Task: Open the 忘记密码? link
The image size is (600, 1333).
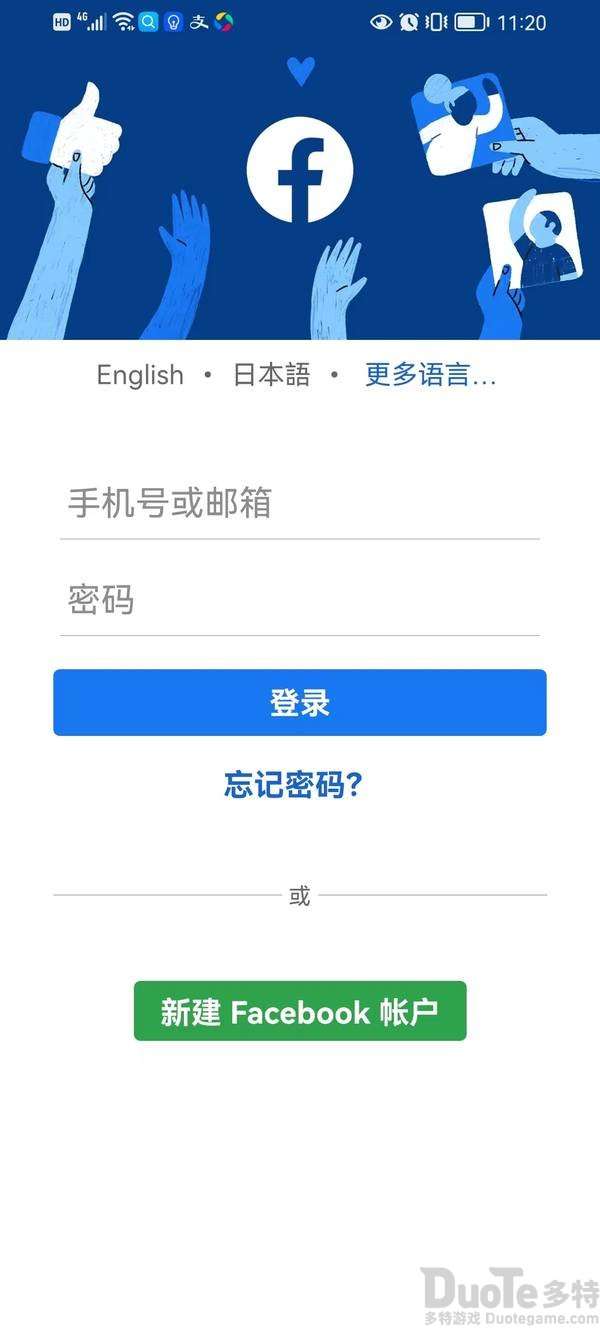Action: pyautogui.click(x=293, y=786)
